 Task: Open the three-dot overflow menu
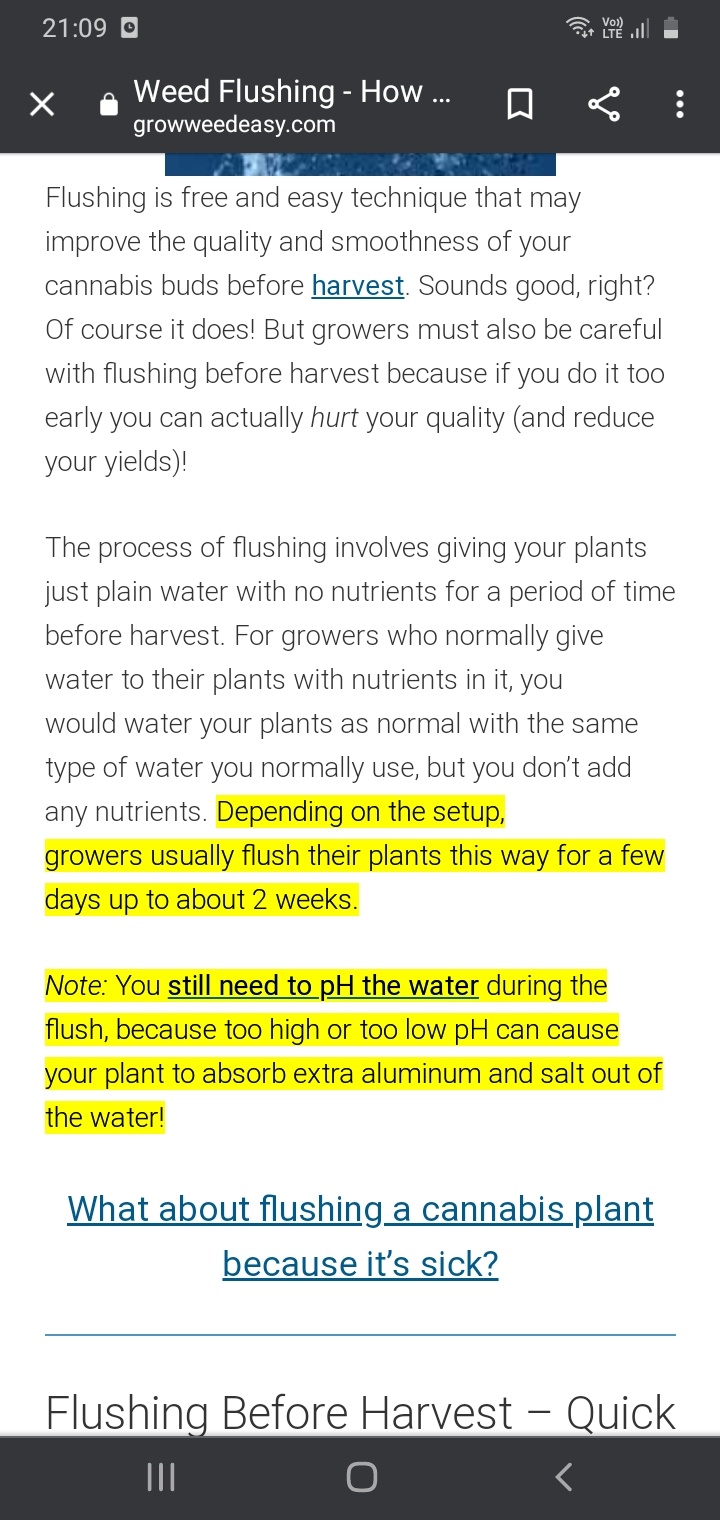coord(680,104)
